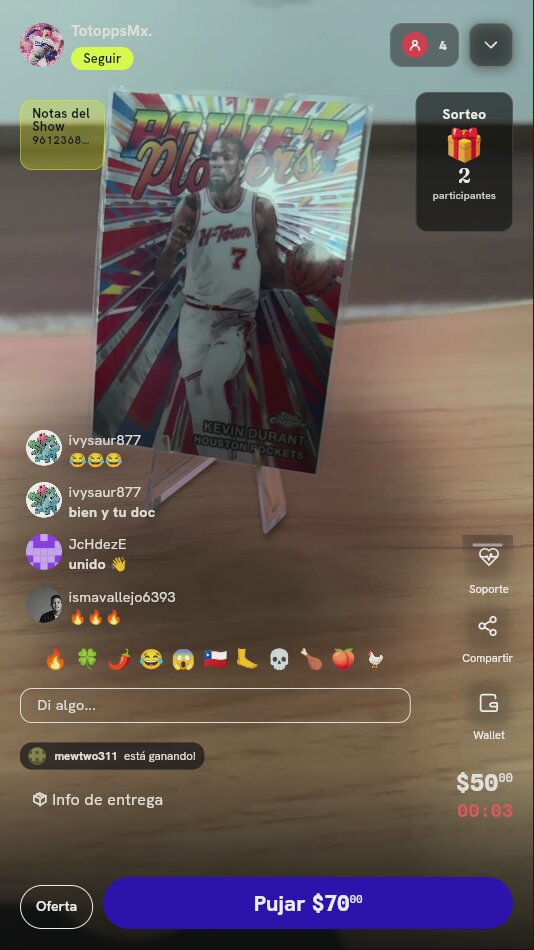This screenshot has width=534, height=950.
Task: Send the four-leaf clover emoji reaction
Action: 87,659
